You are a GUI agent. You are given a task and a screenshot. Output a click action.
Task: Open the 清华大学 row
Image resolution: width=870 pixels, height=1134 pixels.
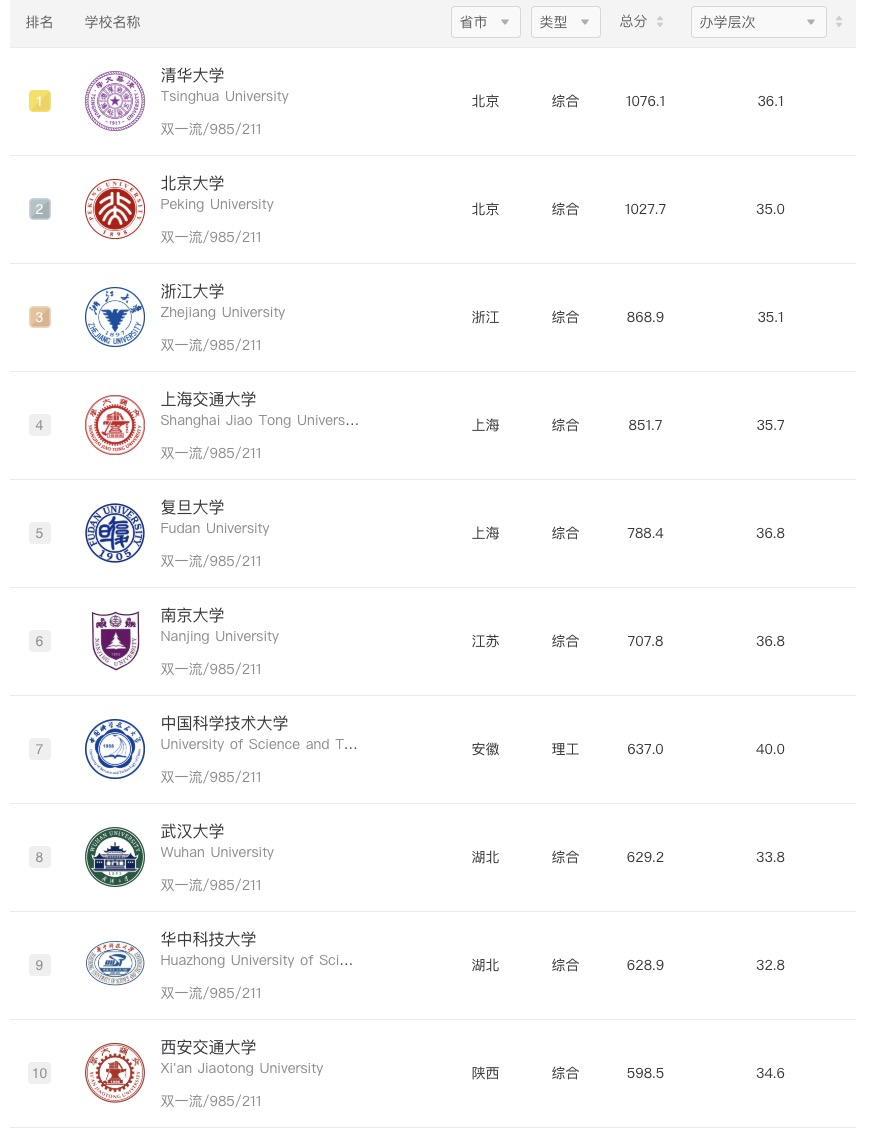(192, 76)
